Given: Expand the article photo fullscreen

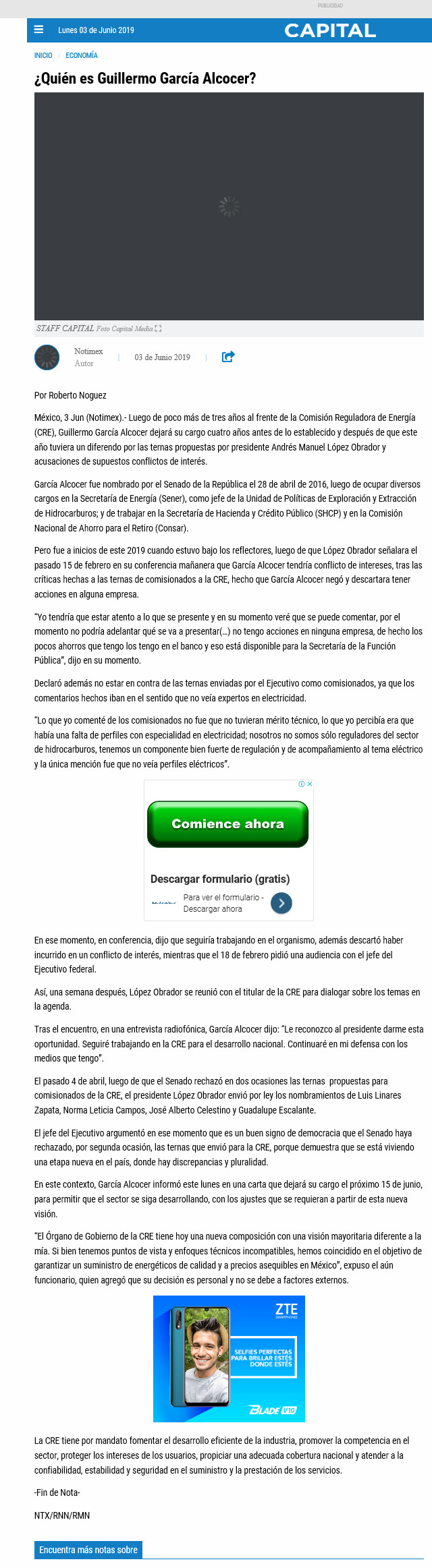Looking at the screenshot, I should 158,328.
